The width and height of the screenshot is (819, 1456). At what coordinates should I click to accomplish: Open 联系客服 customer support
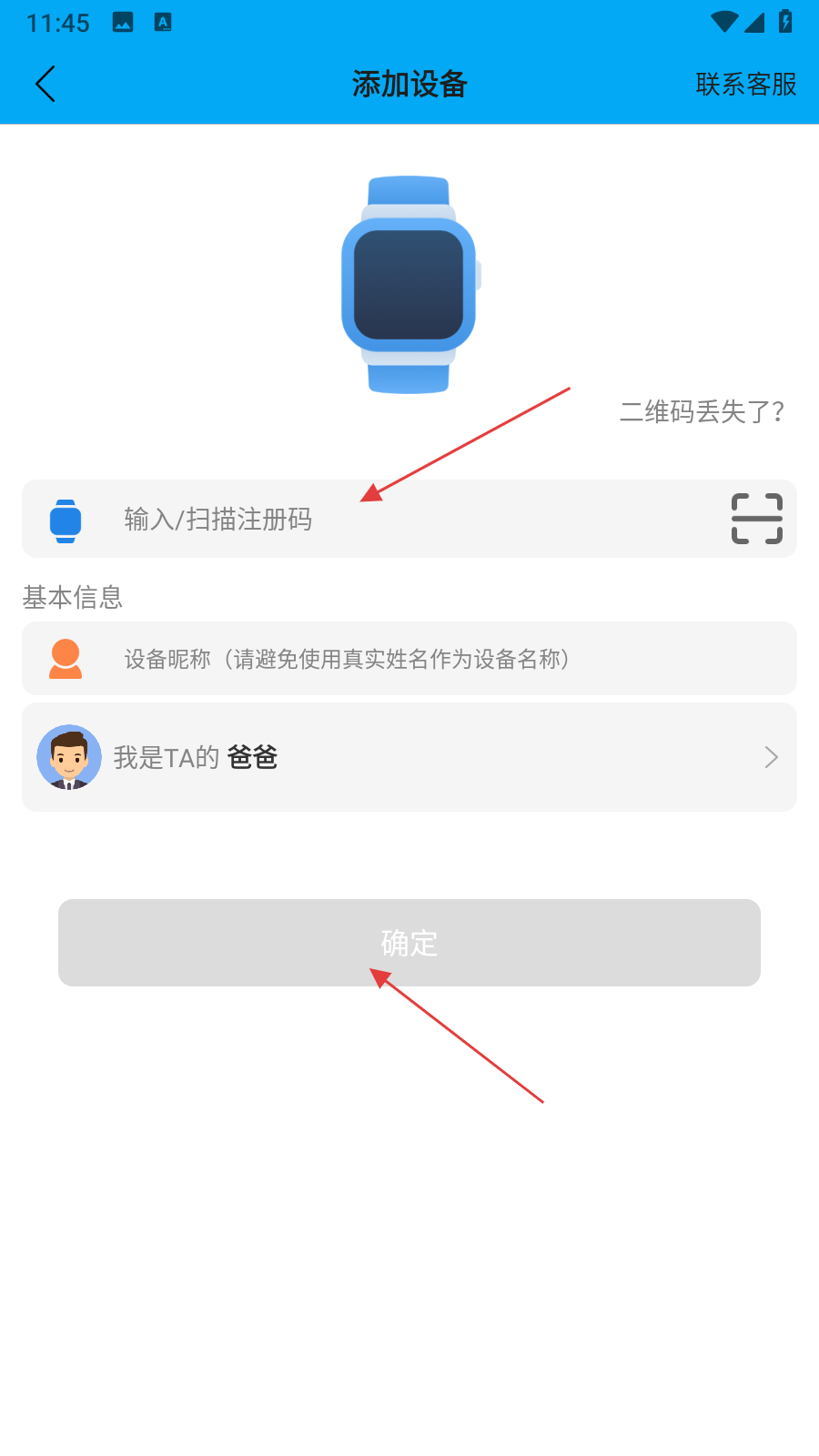(x=745, y=85)
